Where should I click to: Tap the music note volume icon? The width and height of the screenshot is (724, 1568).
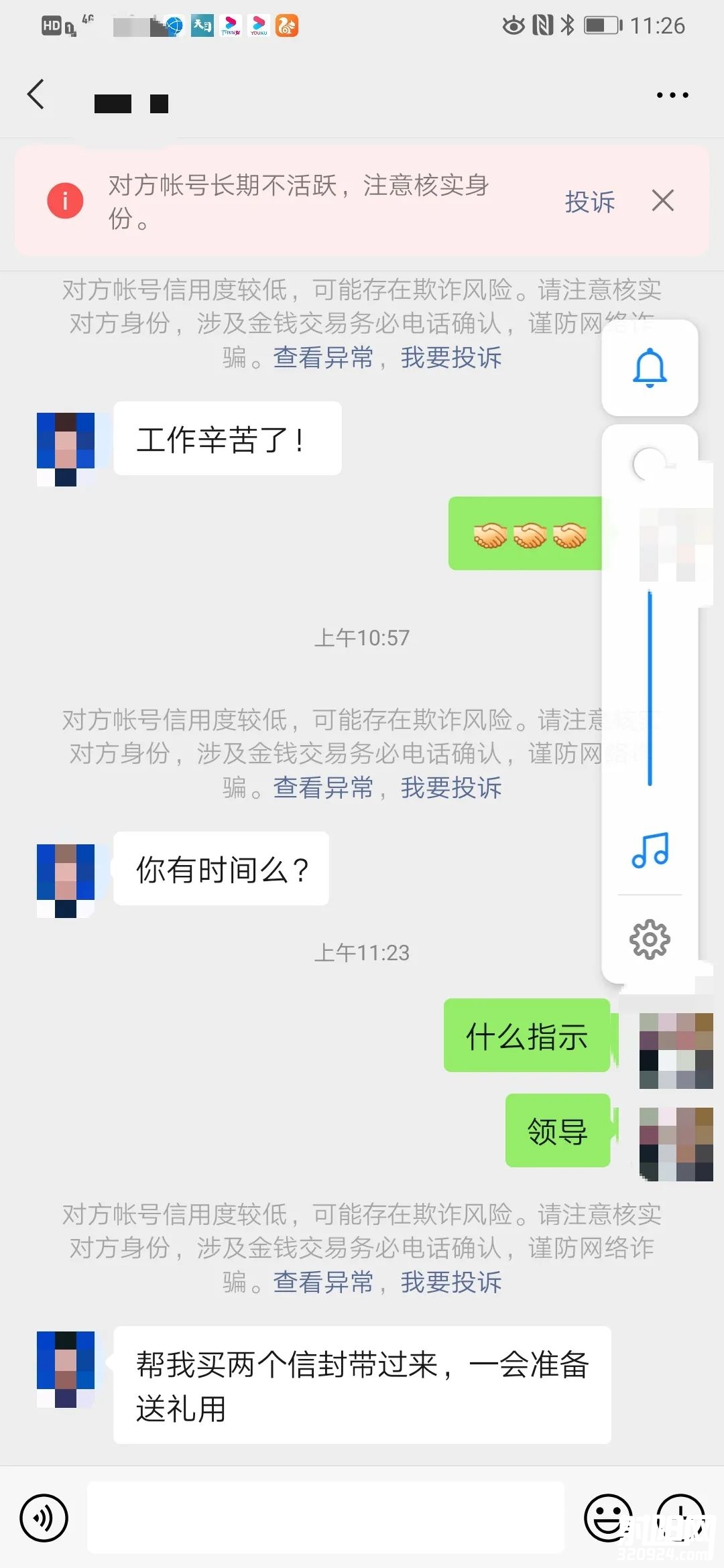point(650,850)
